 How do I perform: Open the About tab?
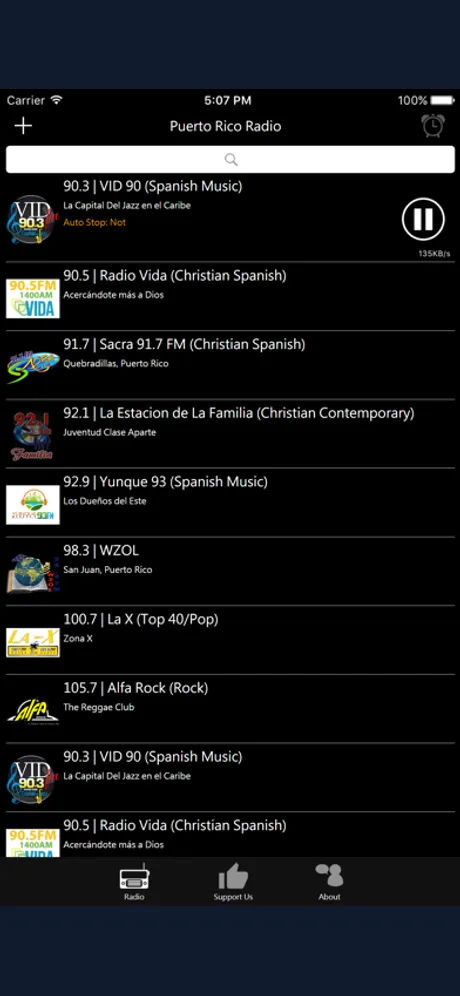pos(329,882)
